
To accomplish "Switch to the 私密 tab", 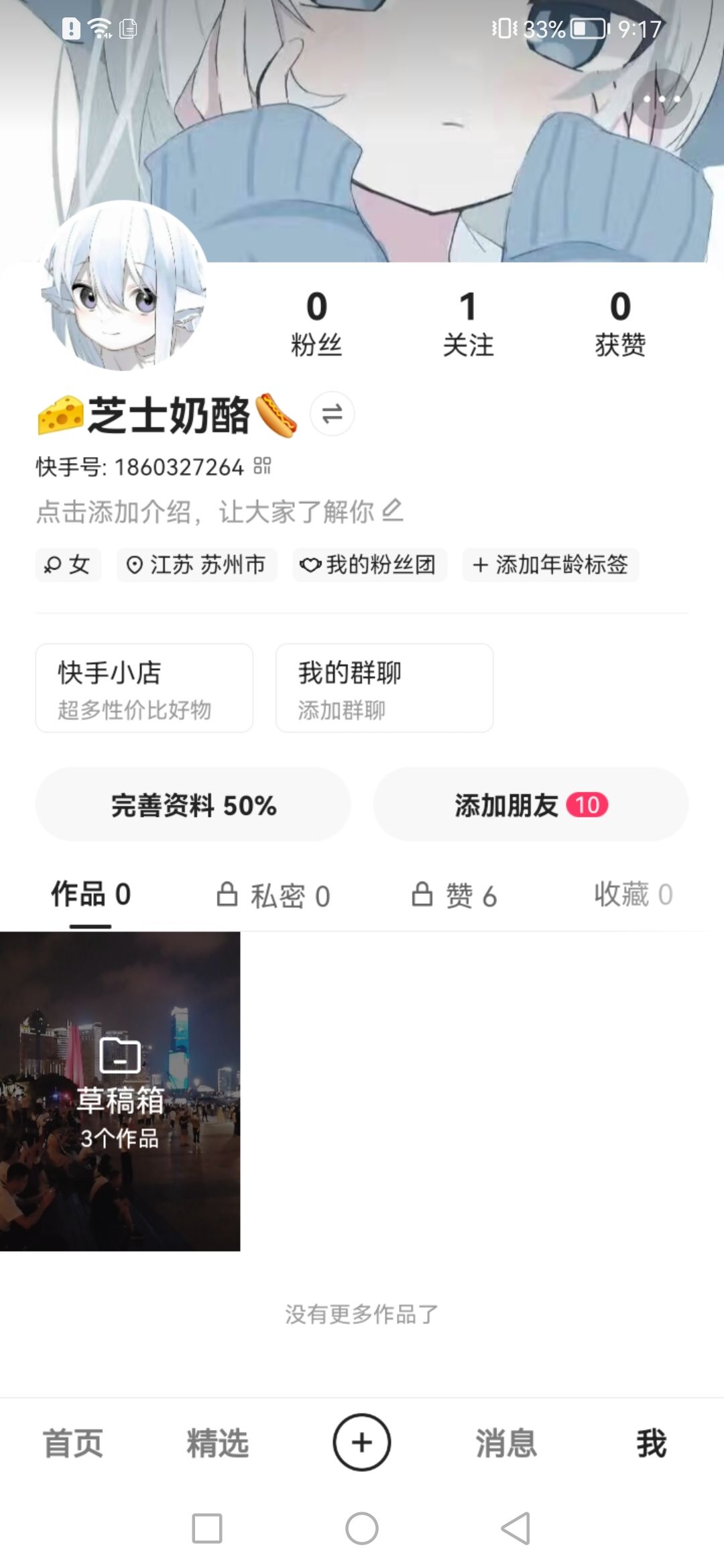I will (x=274, y=895).
